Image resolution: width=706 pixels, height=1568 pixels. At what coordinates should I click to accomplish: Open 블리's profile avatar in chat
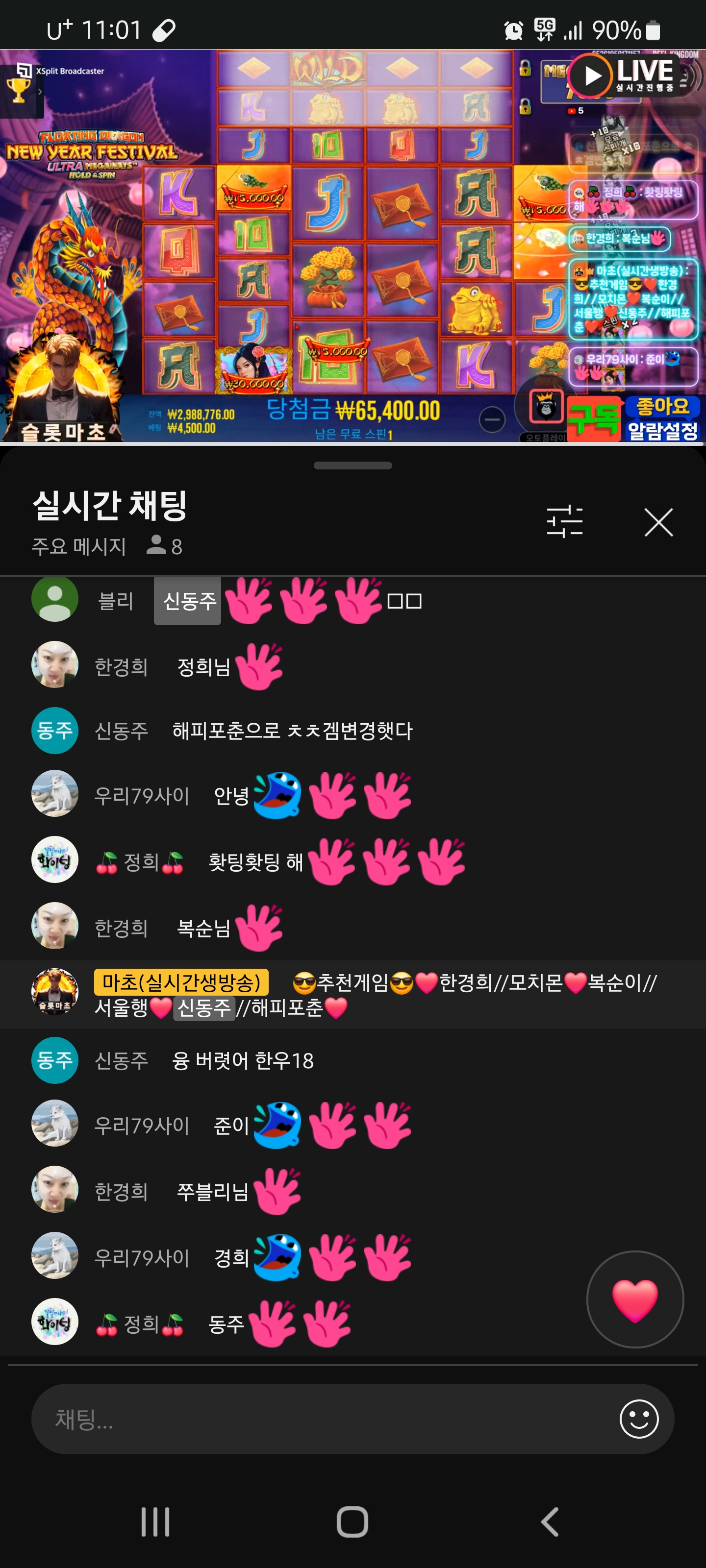point(55,599)
